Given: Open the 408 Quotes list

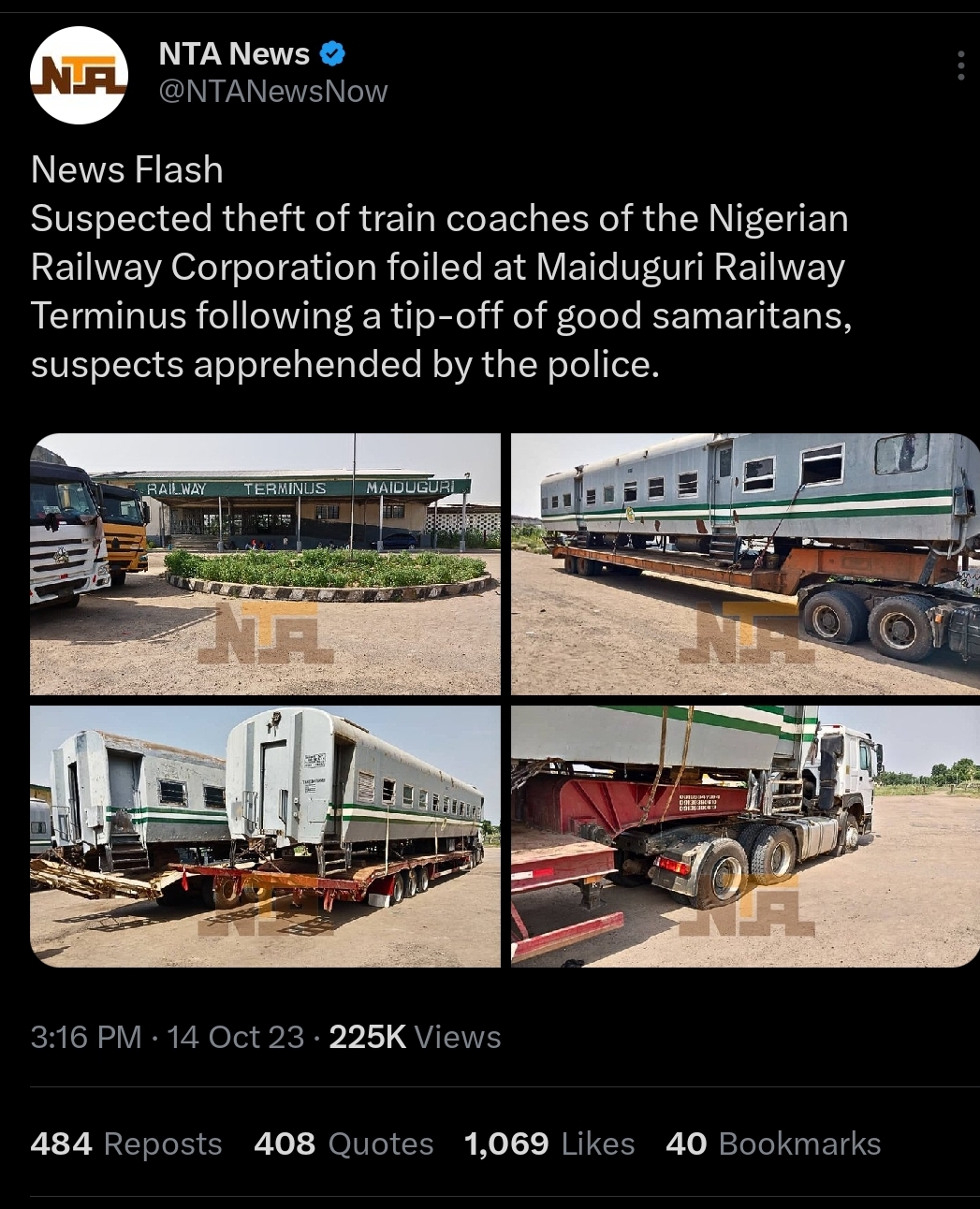Looking at the screenshot, I should click(x=344, y=1143).
